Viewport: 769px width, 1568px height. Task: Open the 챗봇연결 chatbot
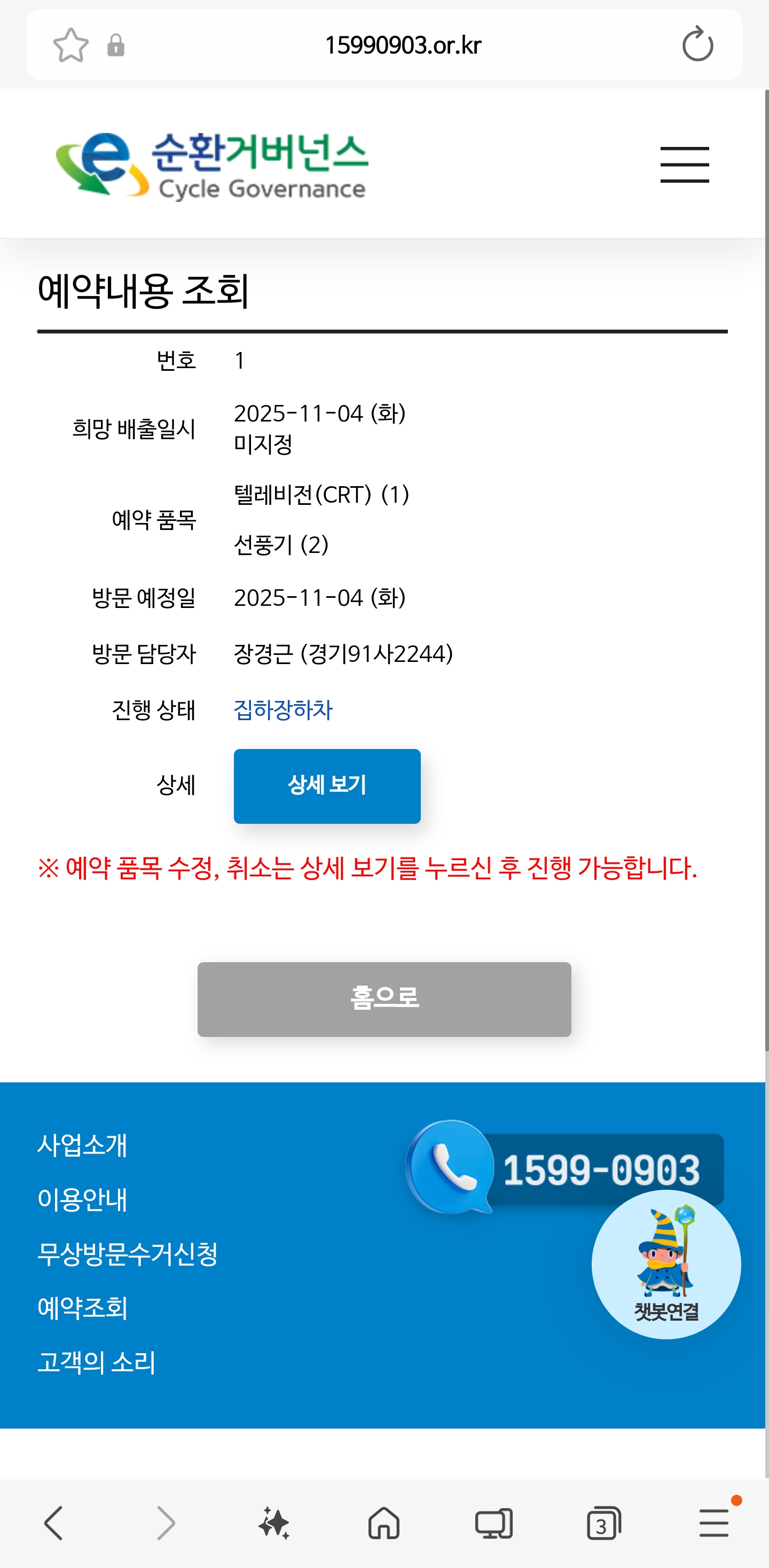click(x=665, y=1265)
